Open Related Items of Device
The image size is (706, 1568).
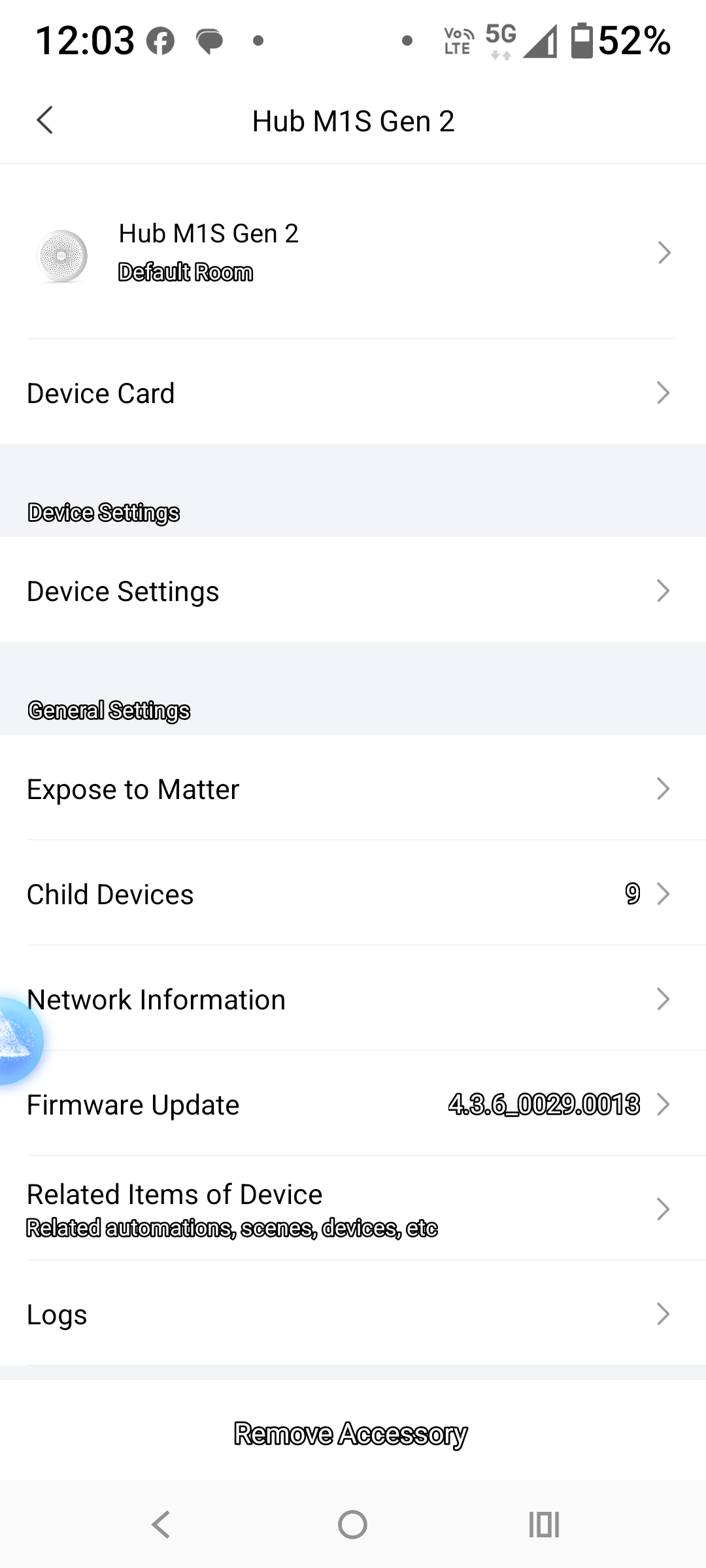pyautogui.click(x=353, y=1209)
